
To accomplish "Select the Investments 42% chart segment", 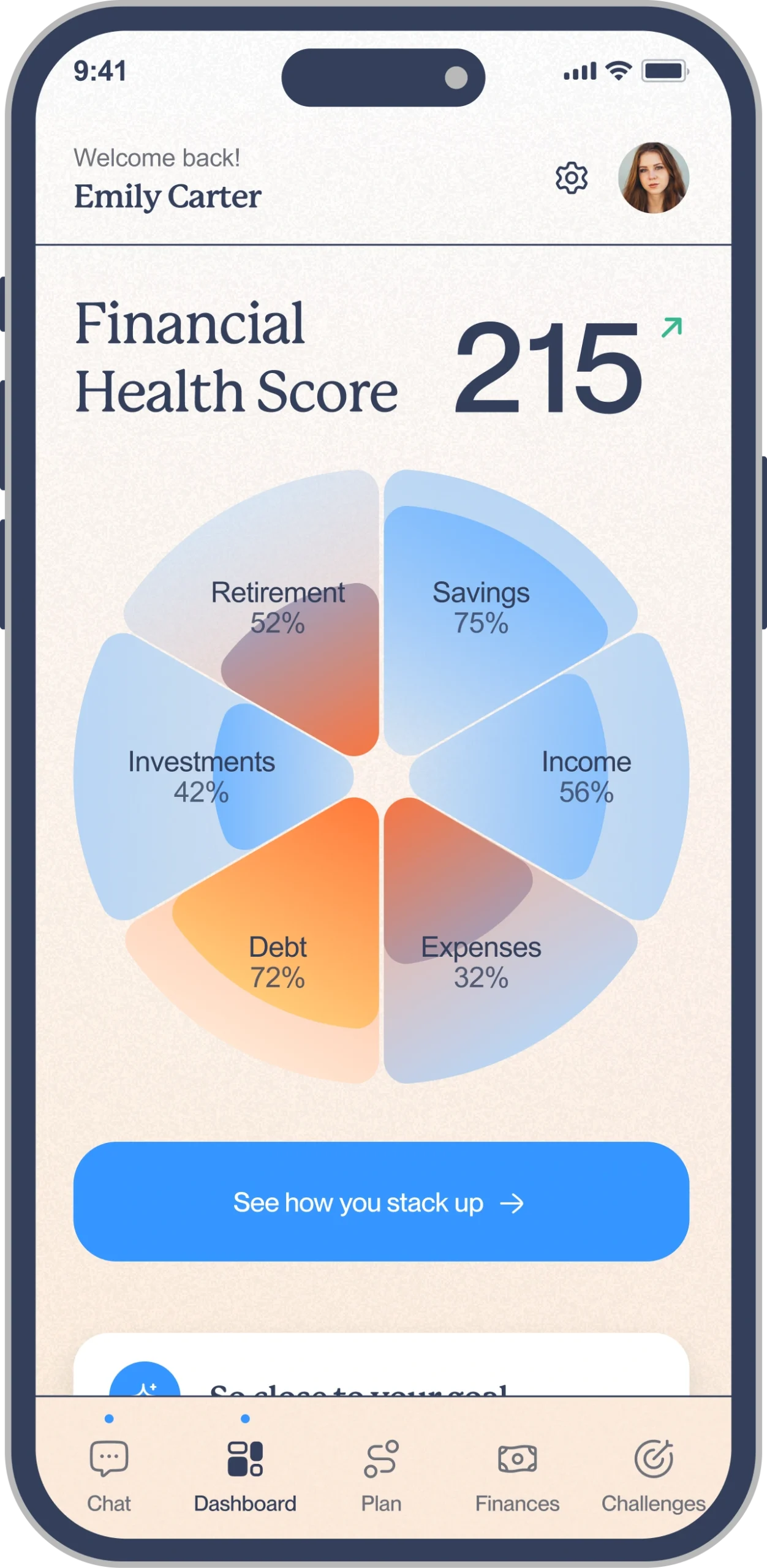I will point(201,777).
